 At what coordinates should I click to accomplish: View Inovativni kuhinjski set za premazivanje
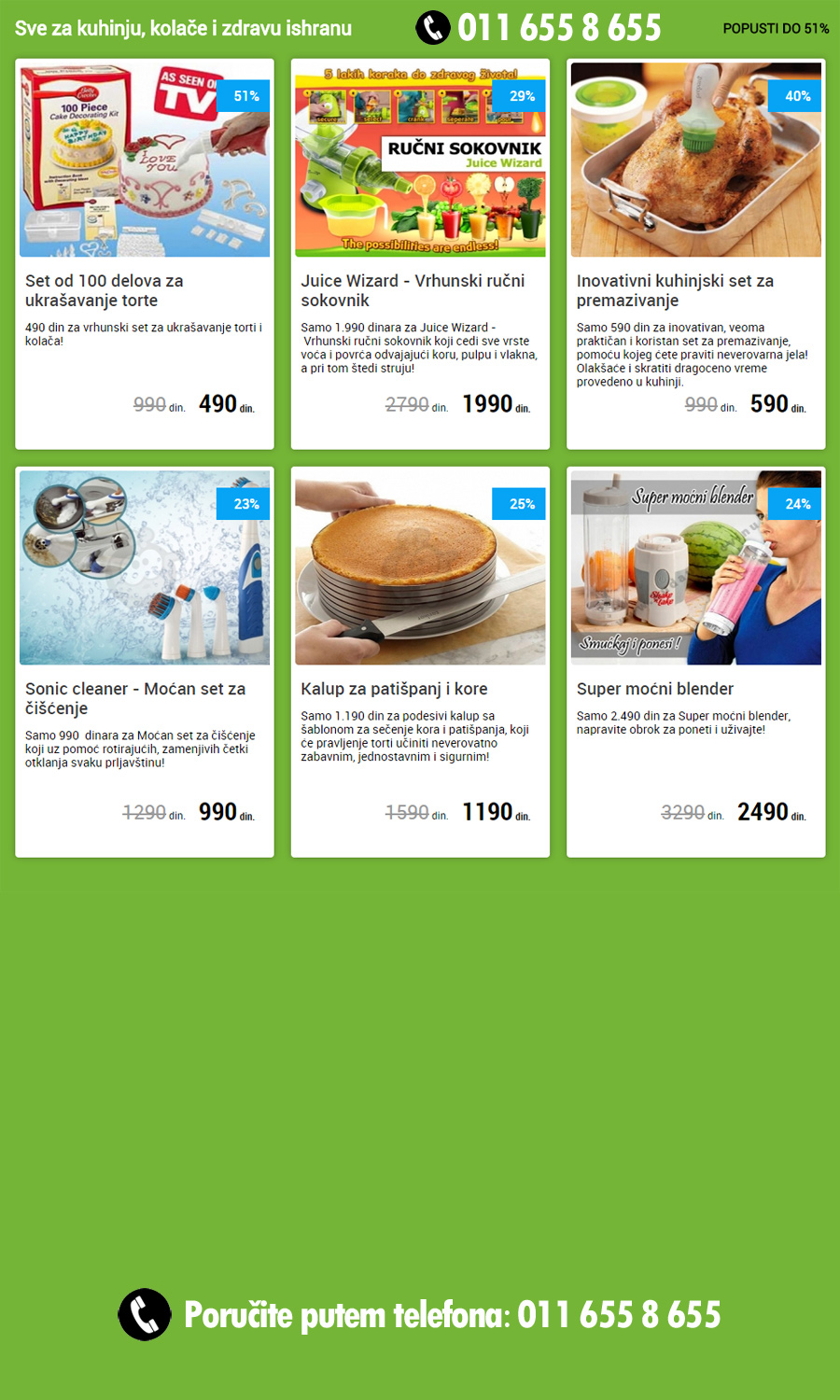[x=695, y=254]
